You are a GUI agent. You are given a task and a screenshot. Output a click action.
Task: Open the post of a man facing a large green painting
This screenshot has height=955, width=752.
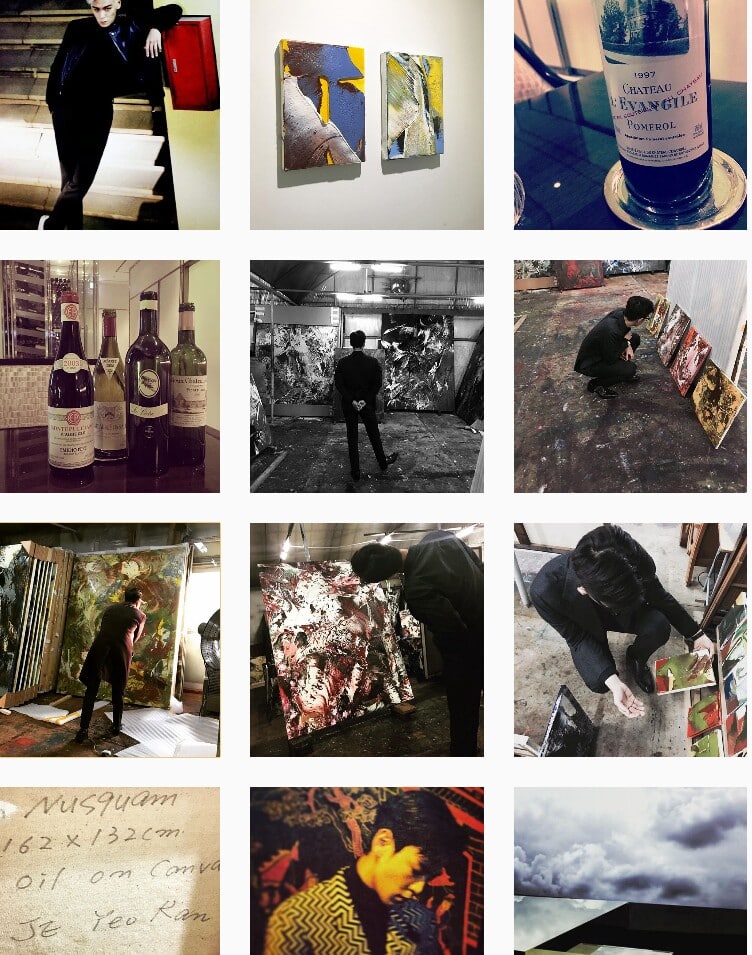109,639
